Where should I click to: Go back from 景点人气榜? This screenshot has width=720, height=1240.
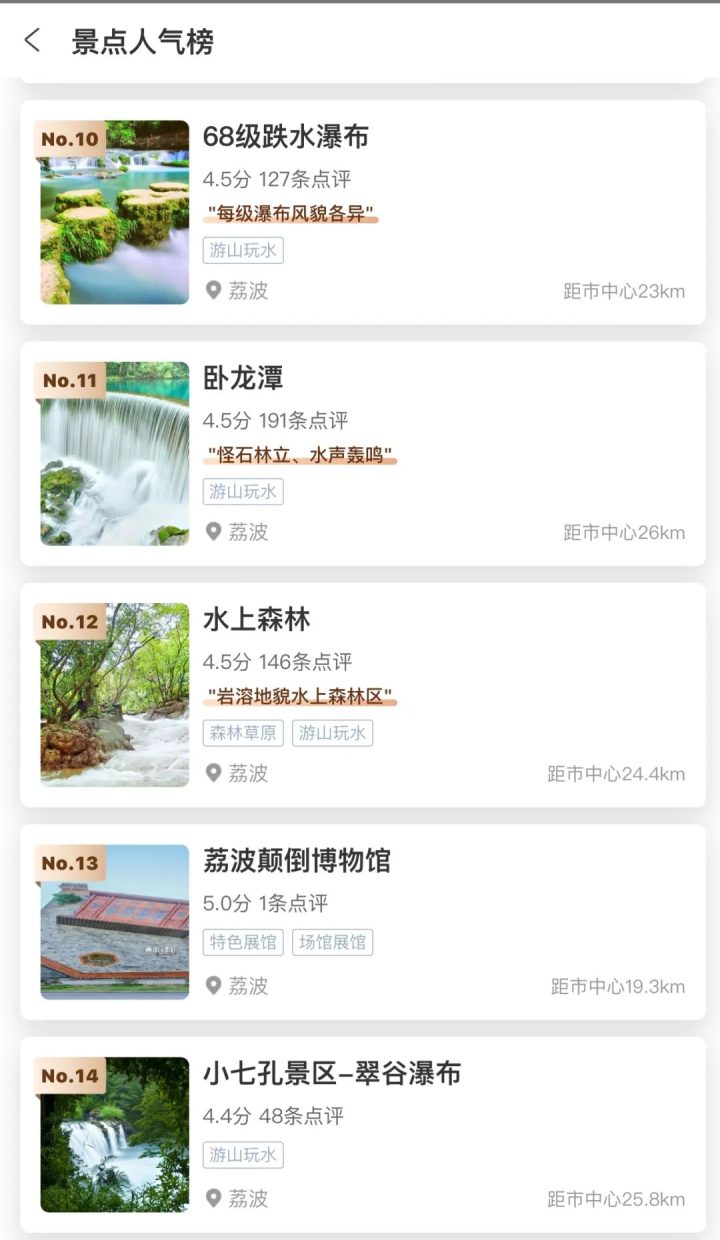point(32,41)
